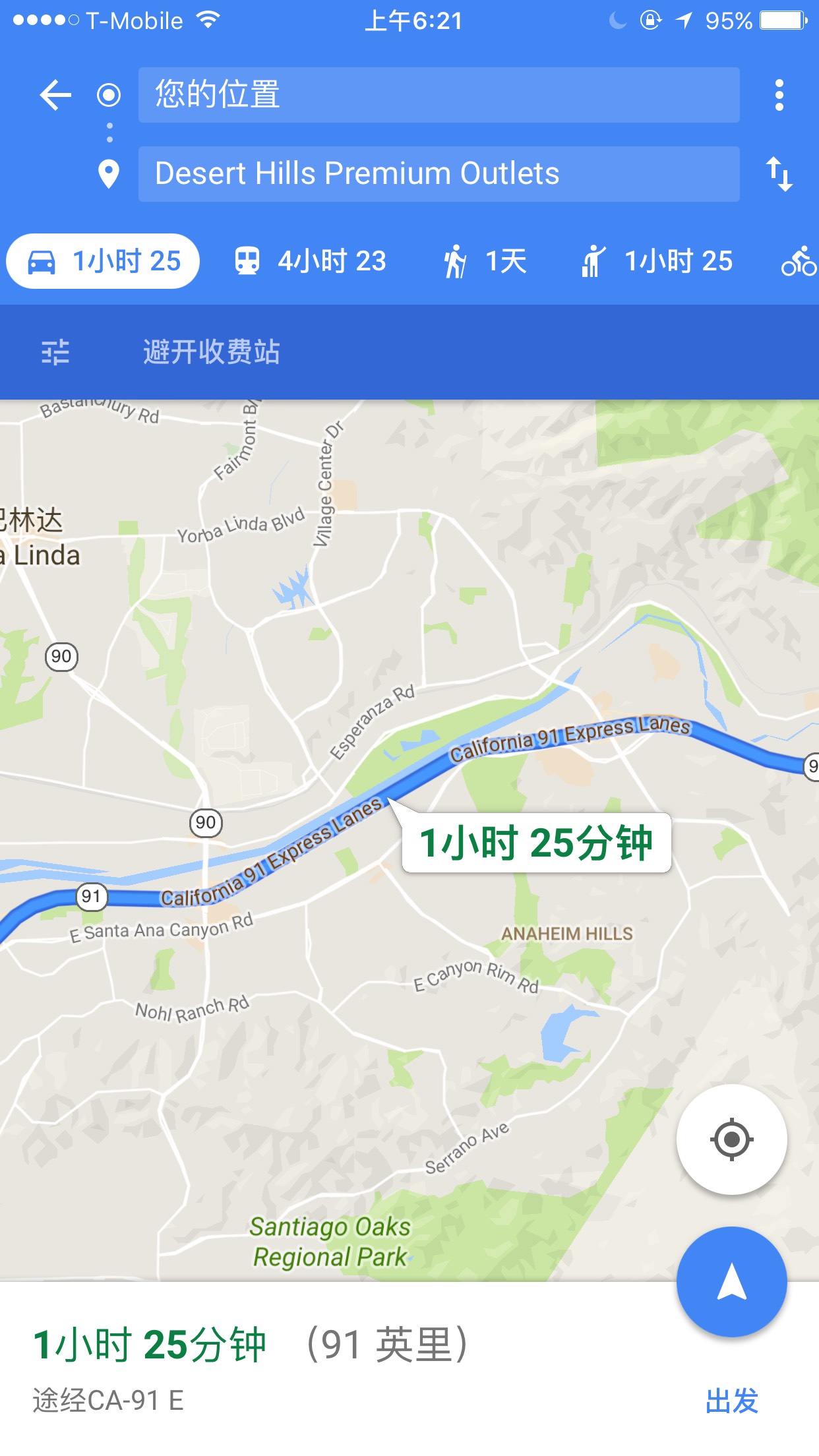The width and height of the screenshot is (819, 1456).
Task: Switch to walking mode 1天
Action: 485,261
